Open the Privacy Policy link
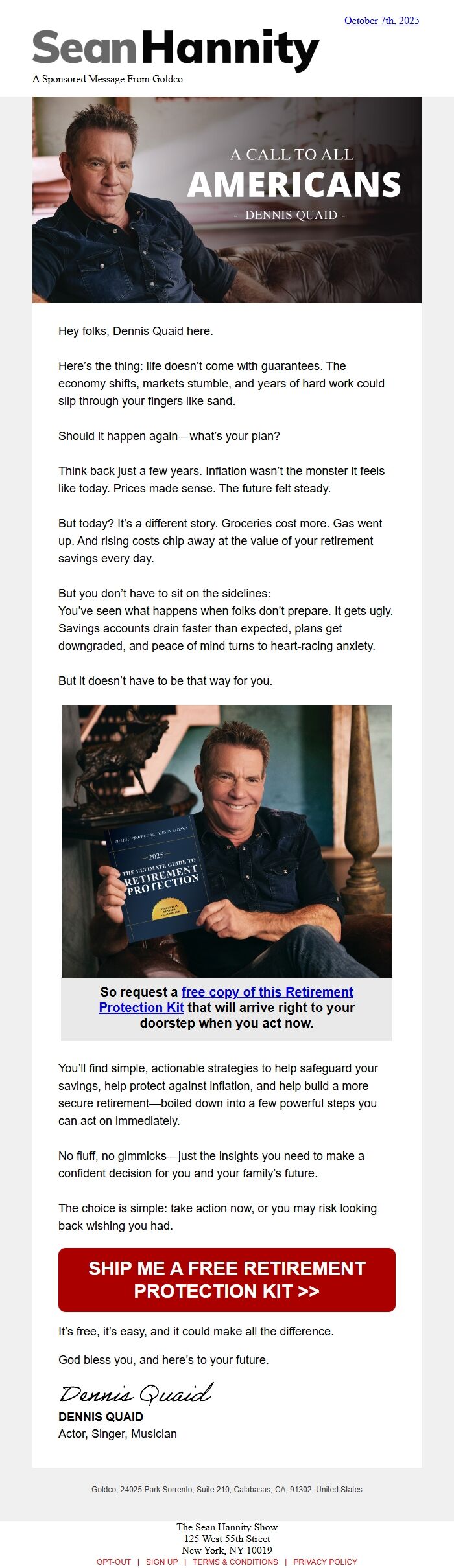This screenshot has height=1568, width=454. point(325,1562)
